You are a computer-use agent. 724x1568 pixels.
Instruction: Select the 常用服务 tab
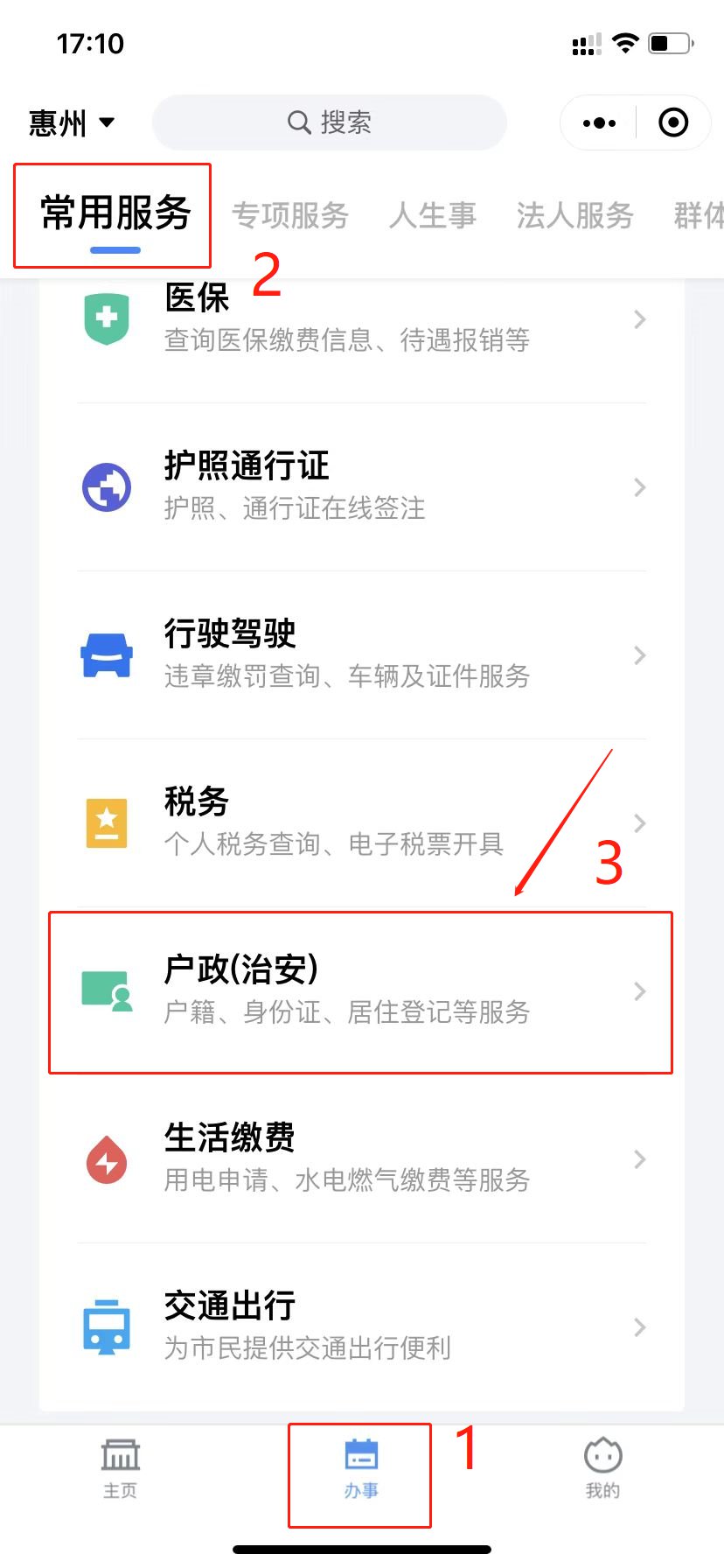tap(115, 213)
